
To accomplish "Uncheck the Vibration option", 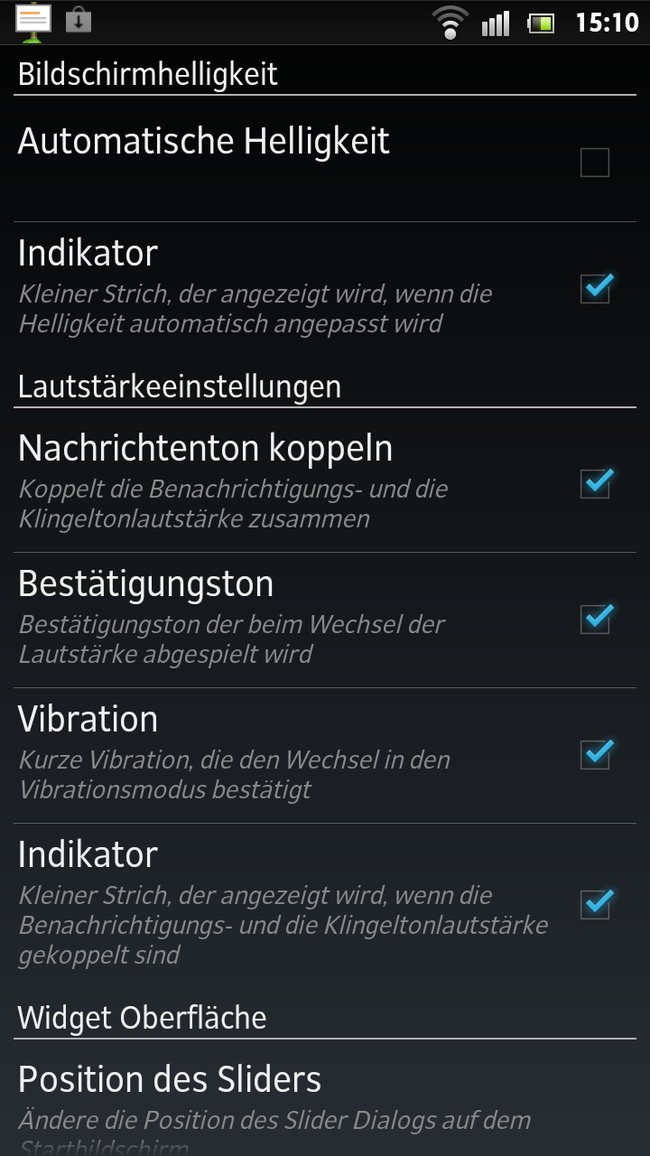I will [x=595, y=754].
